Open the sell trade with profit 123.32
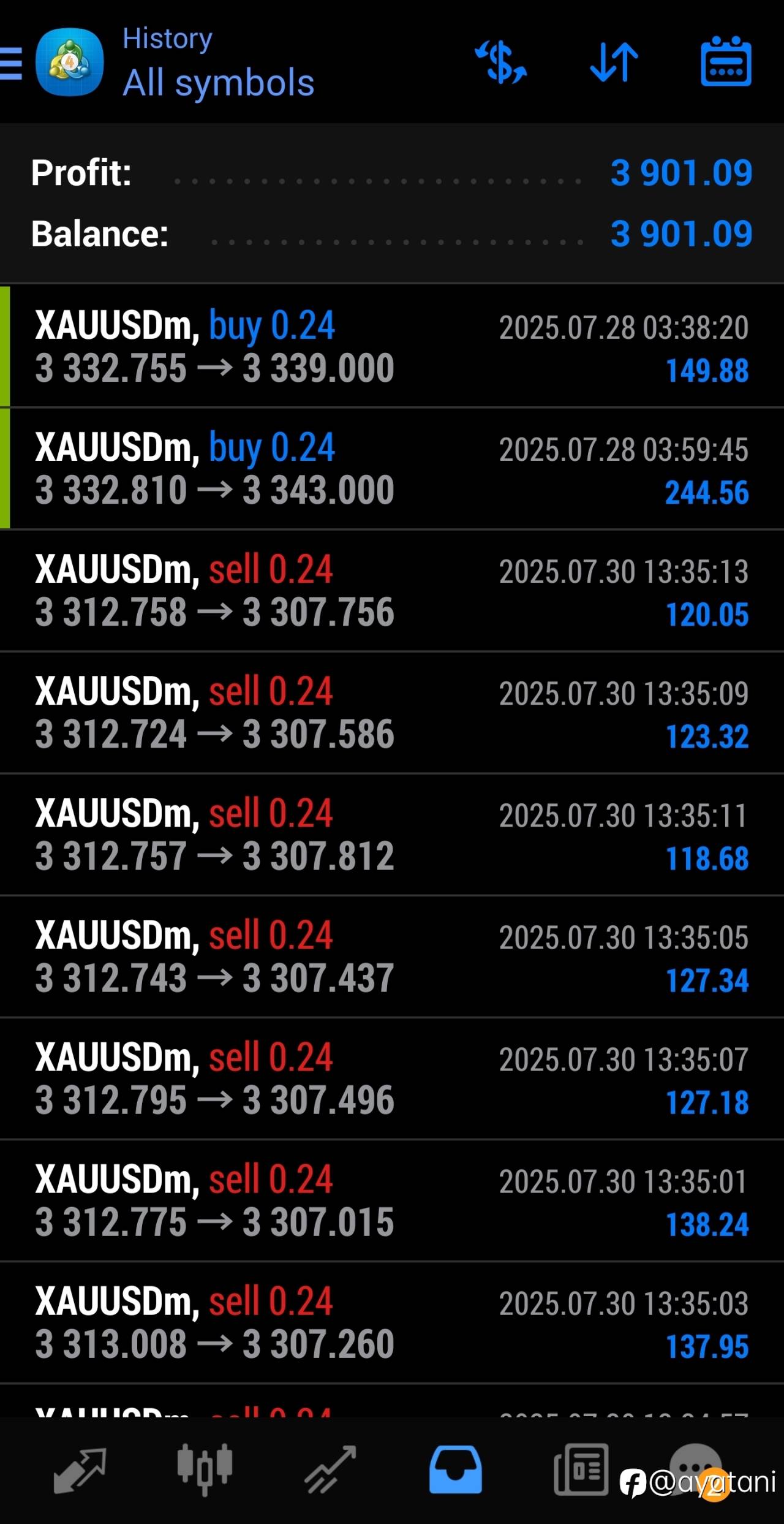 point(392,713)
